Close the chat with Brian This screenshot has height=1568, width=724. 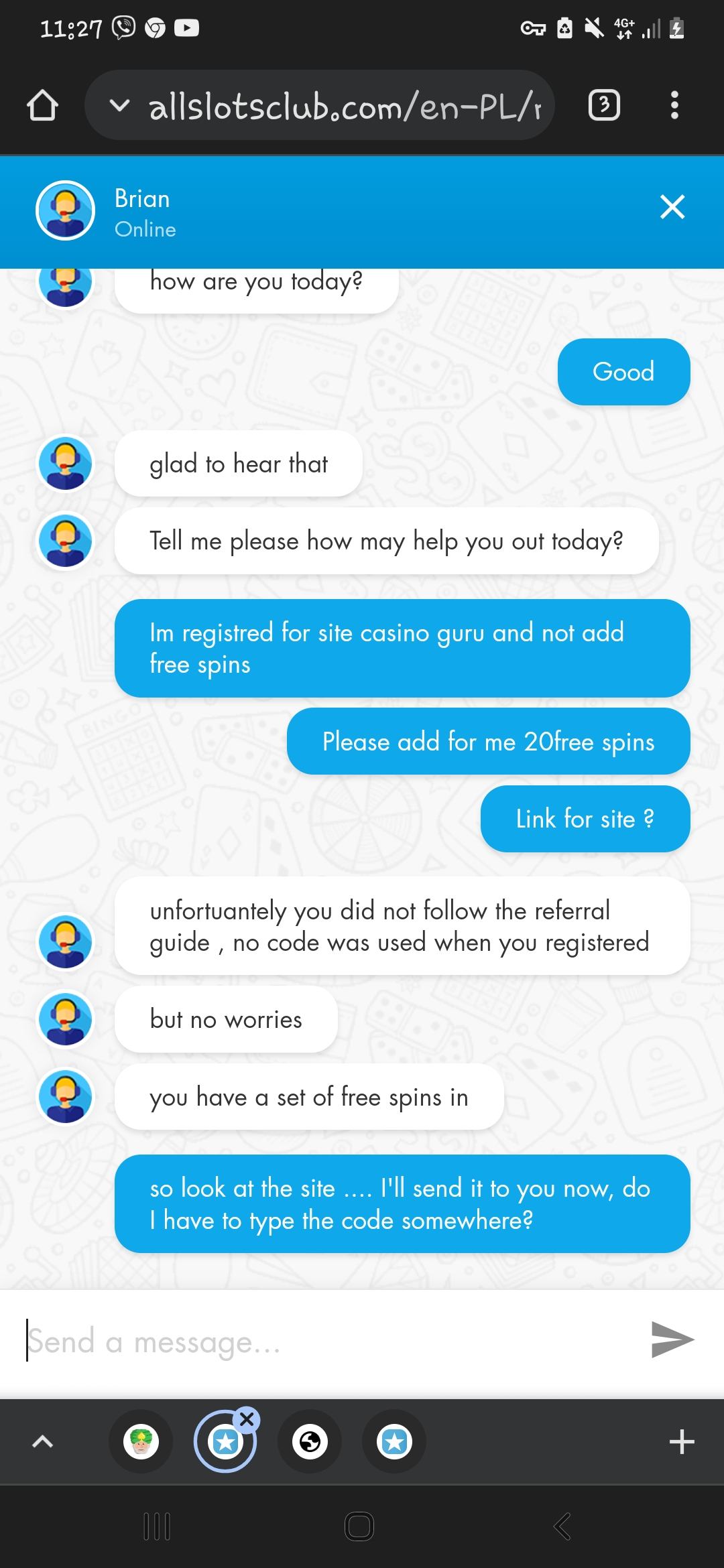point(672,206)
